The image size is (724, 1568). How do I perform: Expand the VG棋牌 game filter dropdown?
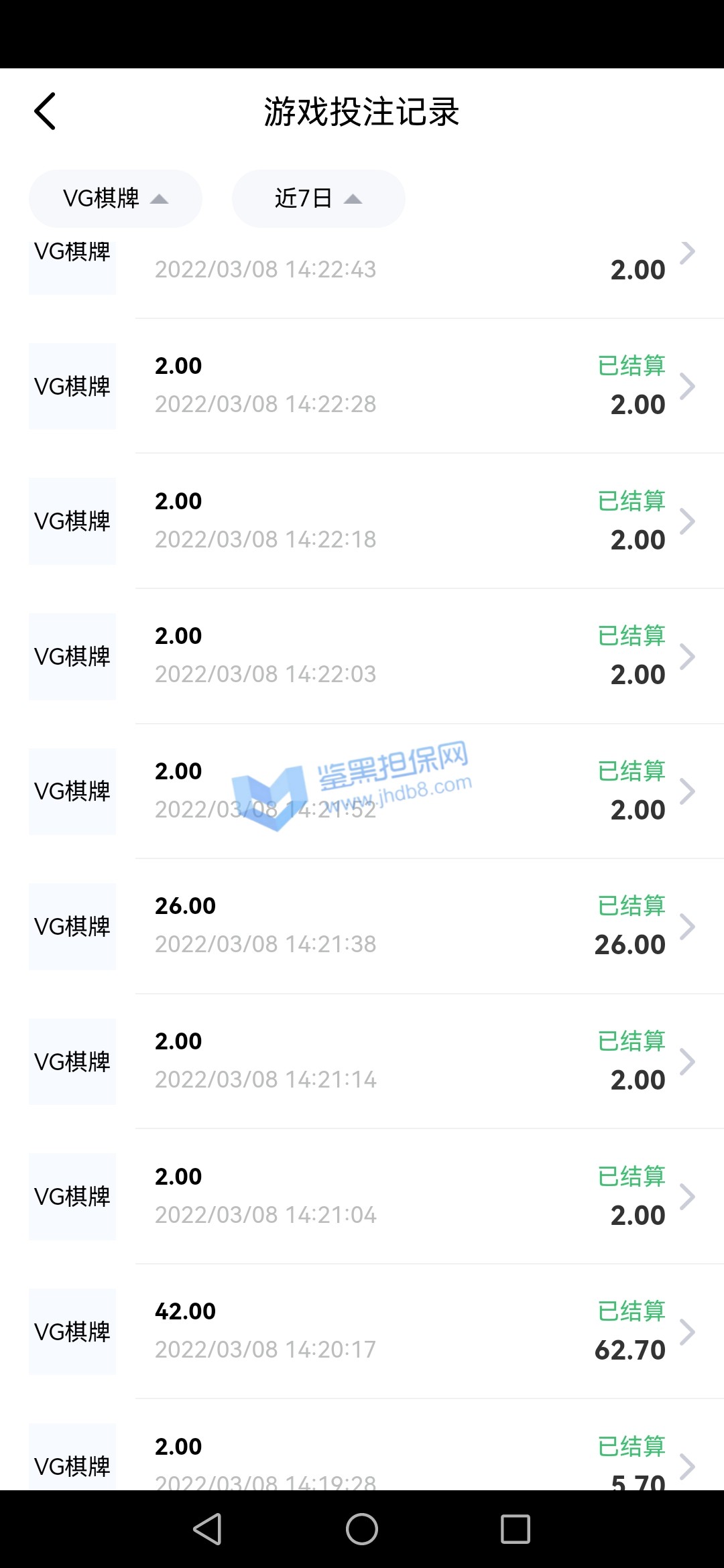[115, 198]
